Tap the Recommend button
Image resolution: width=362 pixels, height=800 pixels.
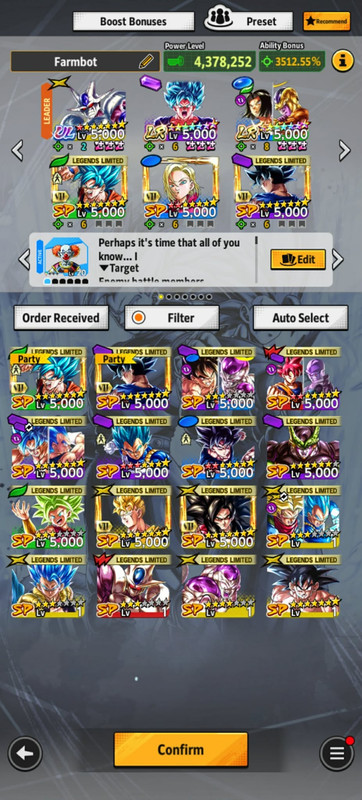click(326, 21)
